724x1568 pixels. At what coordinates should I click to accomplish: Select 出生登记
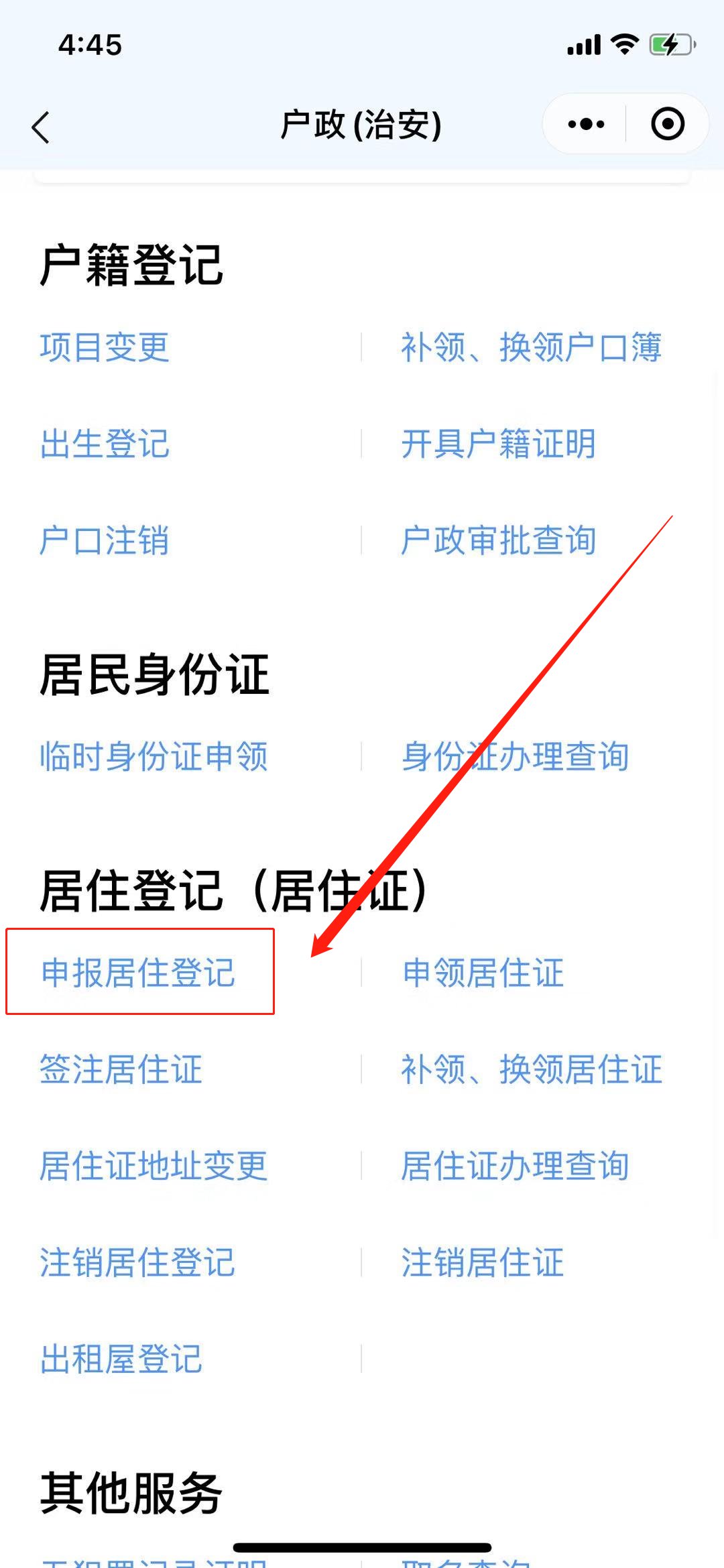point(105,444)
